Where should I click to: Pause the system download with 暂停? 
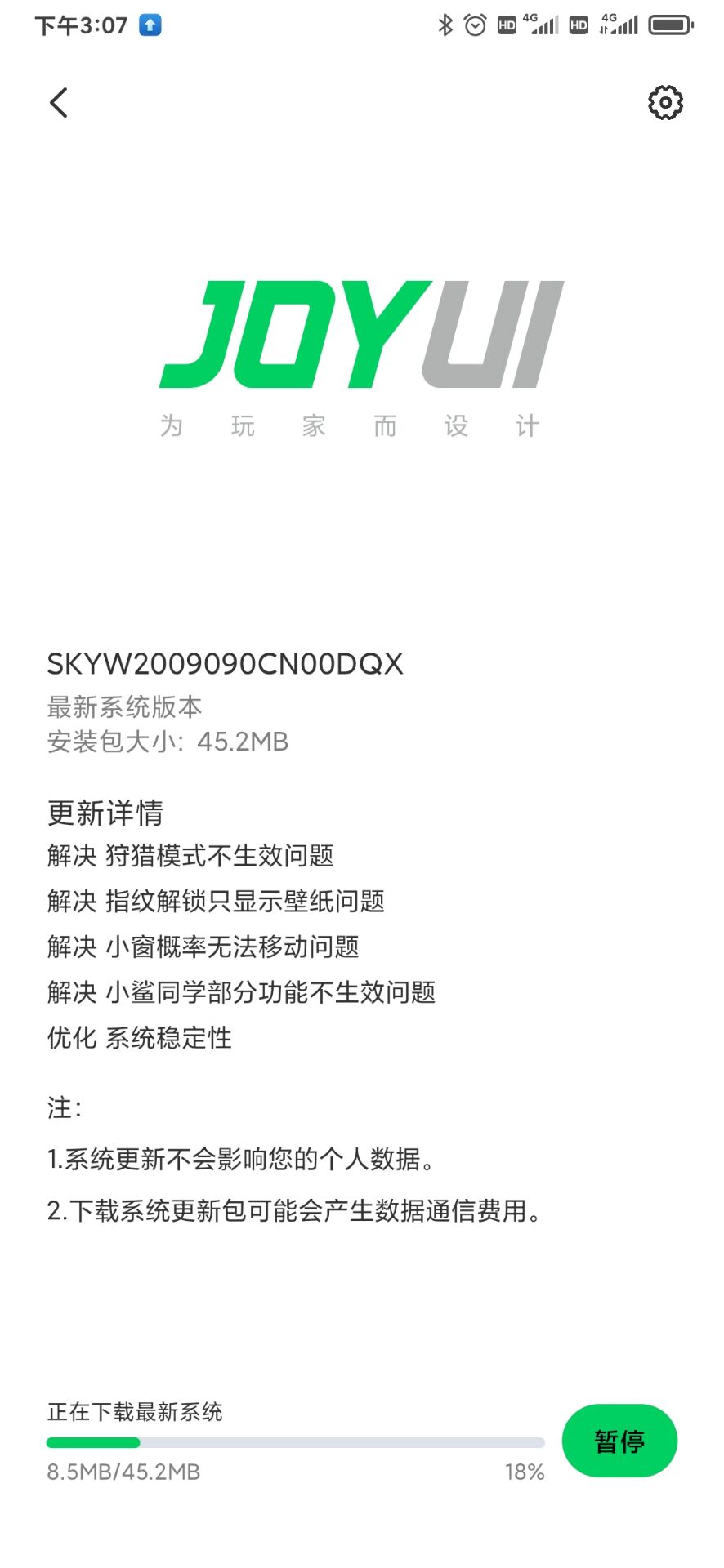coord(619,1441)
